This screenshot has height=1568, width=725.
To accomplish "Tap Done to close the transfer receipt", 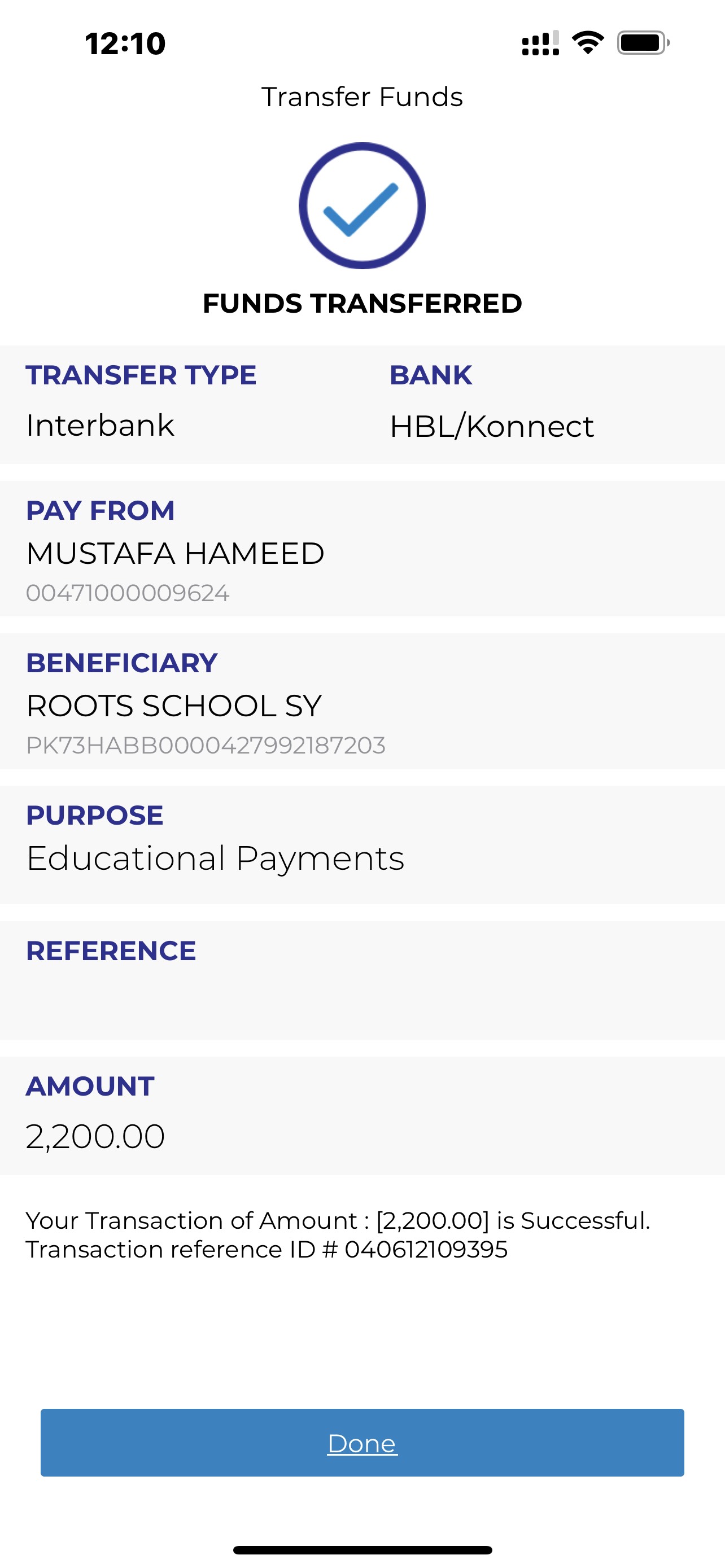I will (x=362, y=1442).
